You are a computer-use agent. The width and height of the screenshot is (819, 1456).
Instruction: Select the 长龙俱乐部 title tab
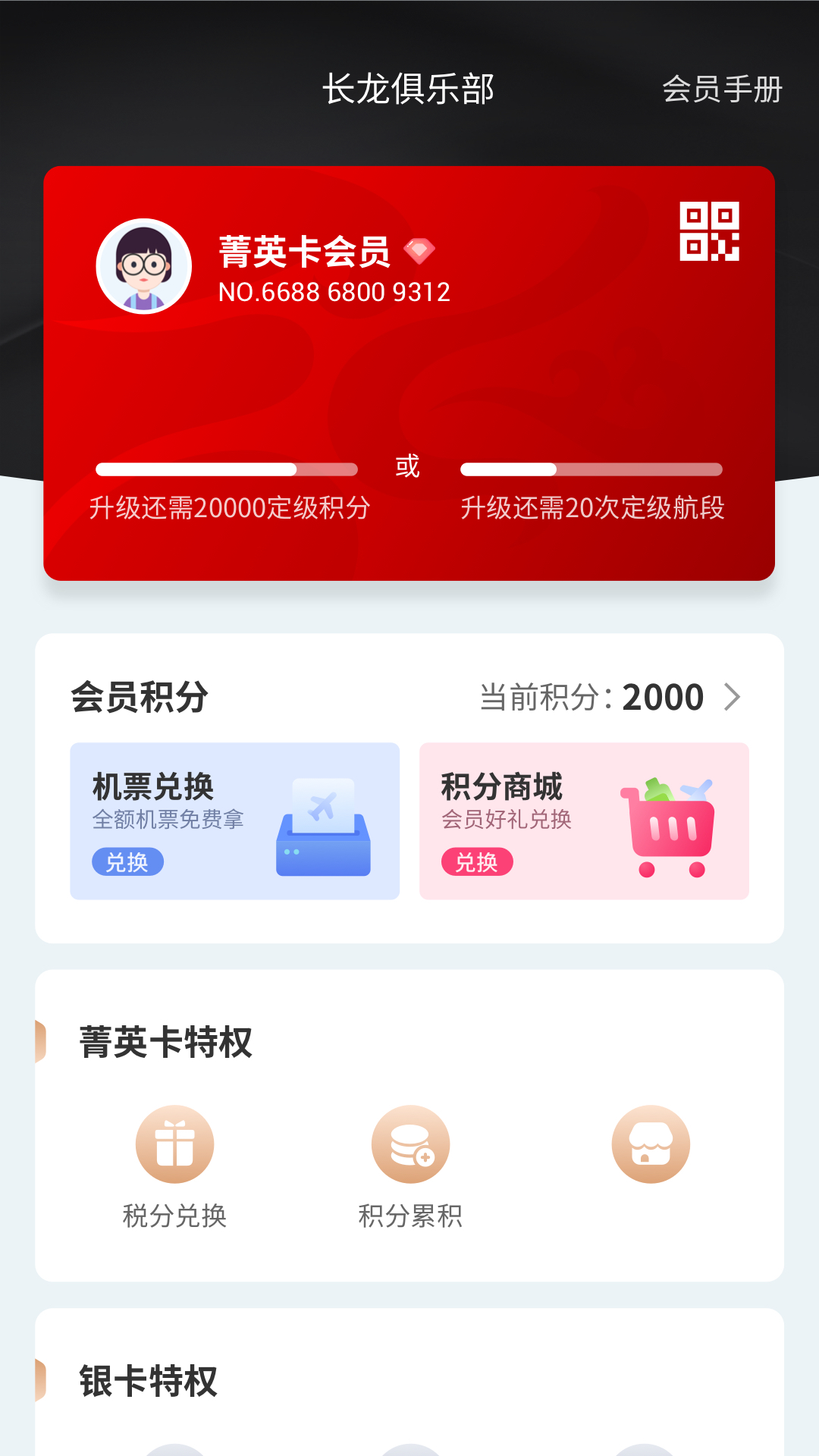409,89
